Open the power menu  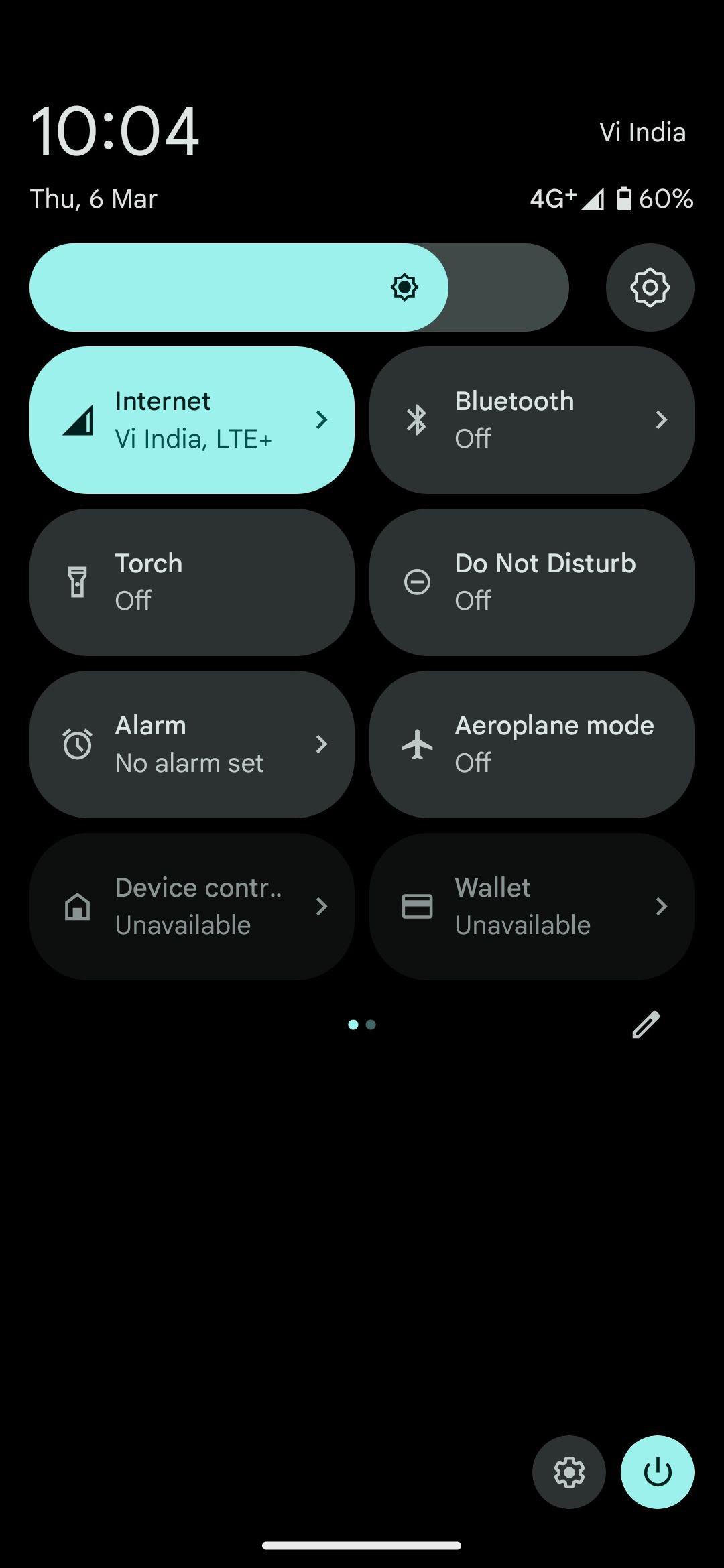coord(658,1472)
